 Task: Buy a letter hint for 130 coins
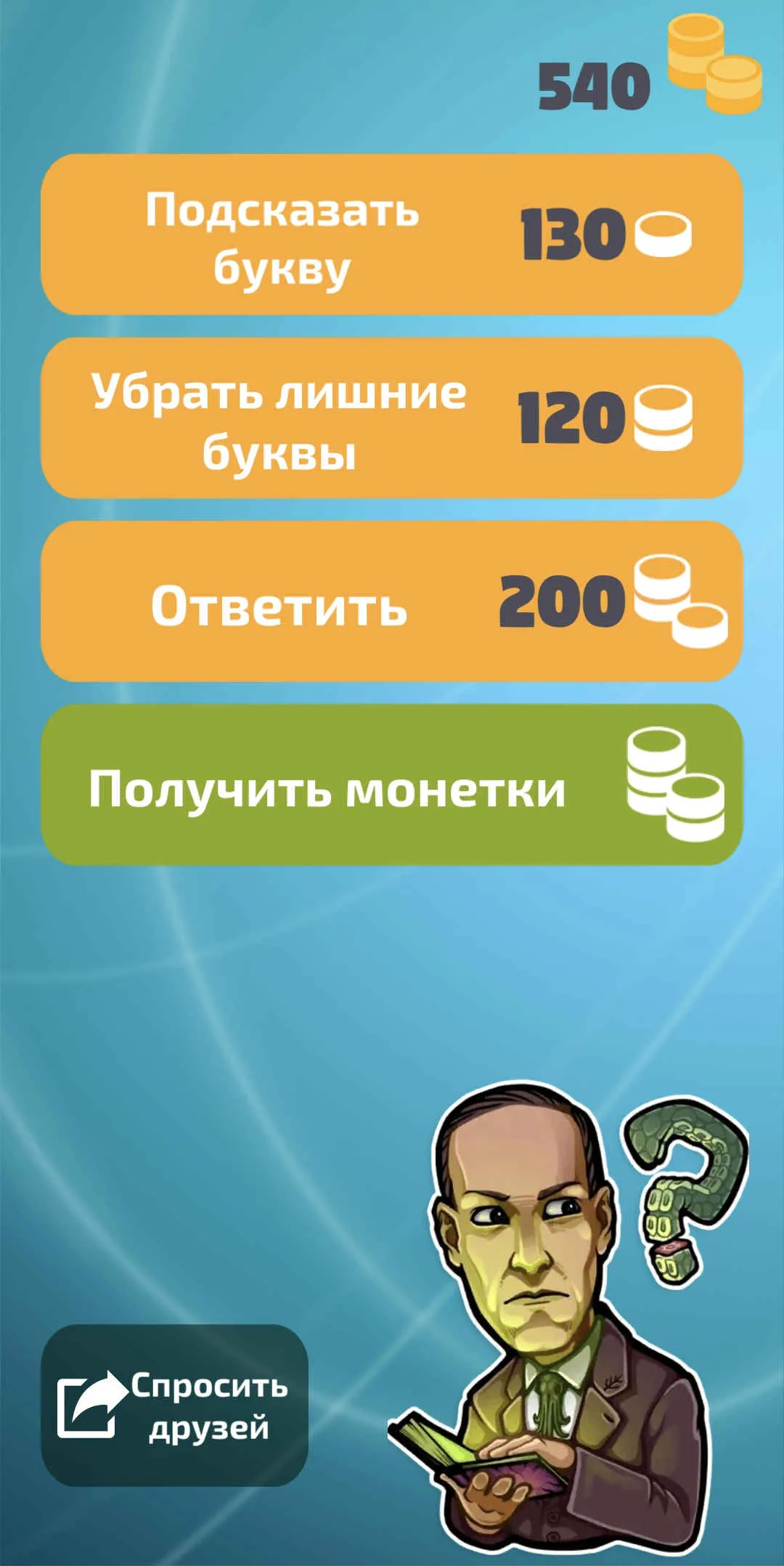(392, 235)
